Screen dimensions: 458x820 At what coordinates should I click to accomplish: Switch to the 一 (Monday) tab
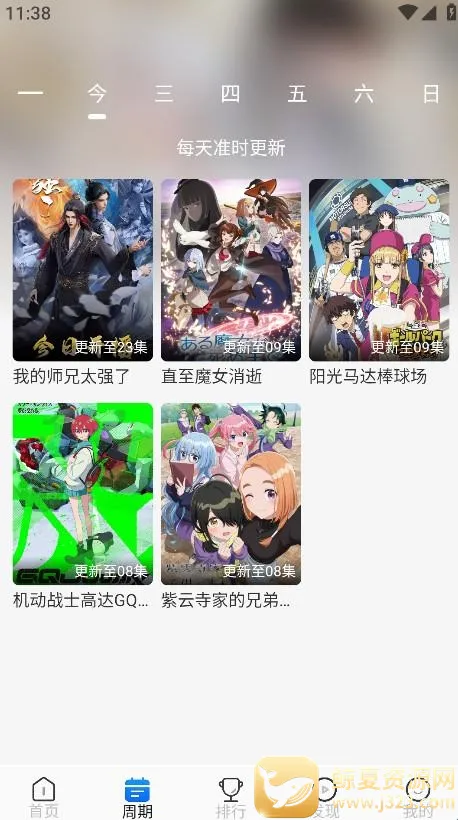pyautogui.click(x=30, y=94)
